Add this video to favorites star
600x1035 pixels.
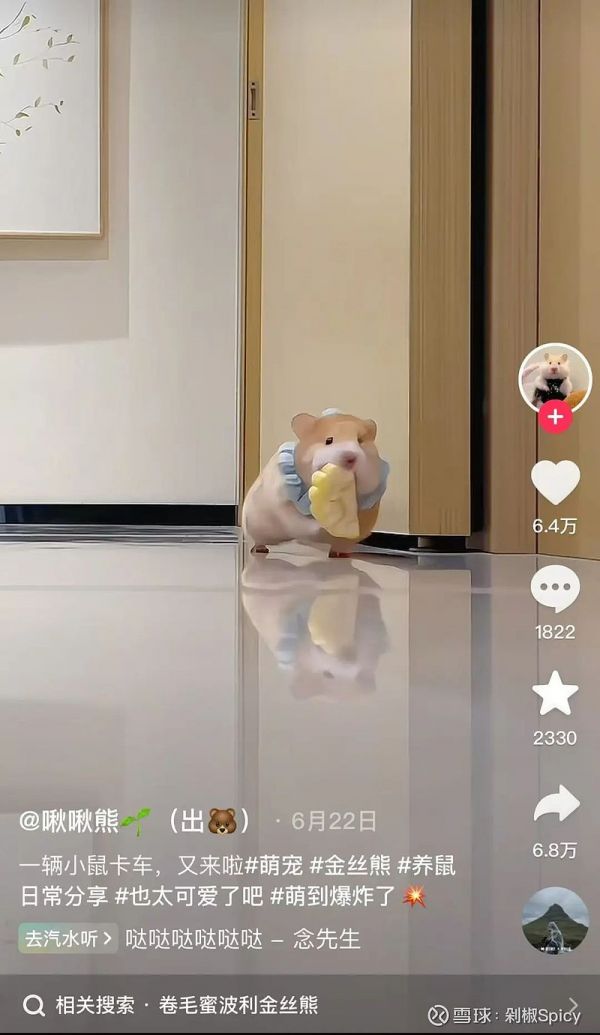point(555,693)
